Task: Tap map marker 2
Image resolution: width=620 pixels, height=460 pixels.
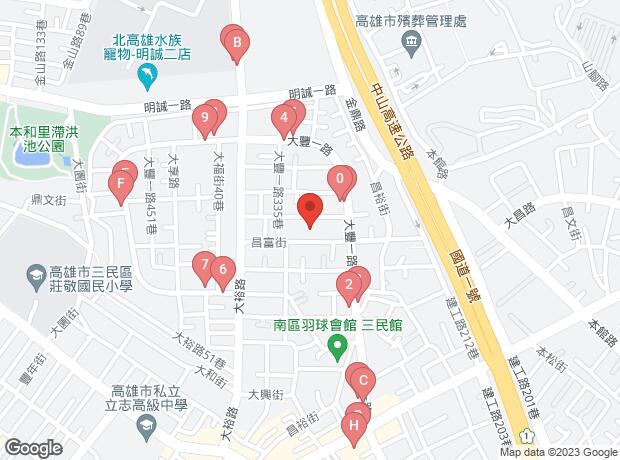Action: coord(348,288)
